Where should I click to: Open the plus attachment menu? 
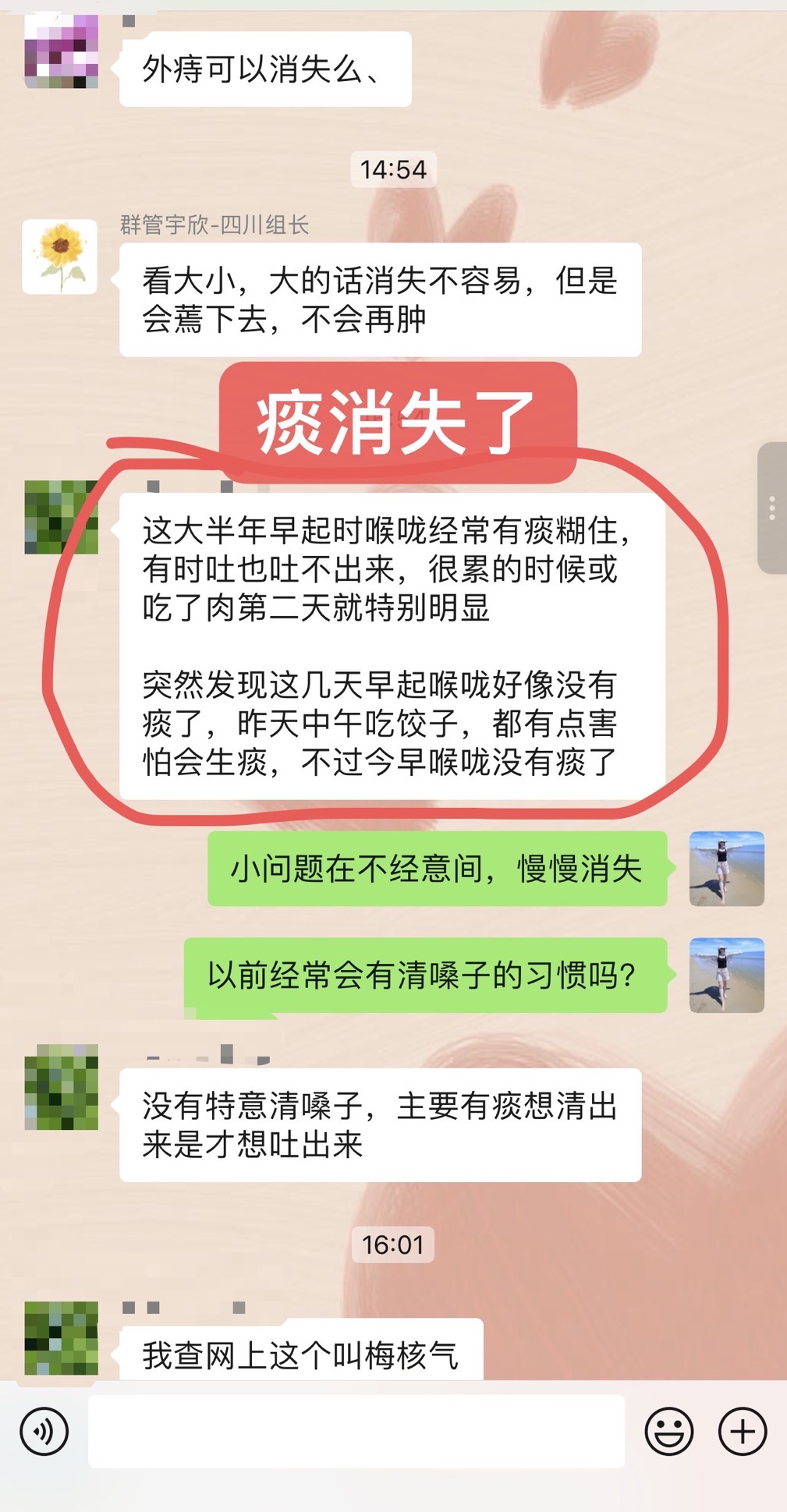point(742,1431)
